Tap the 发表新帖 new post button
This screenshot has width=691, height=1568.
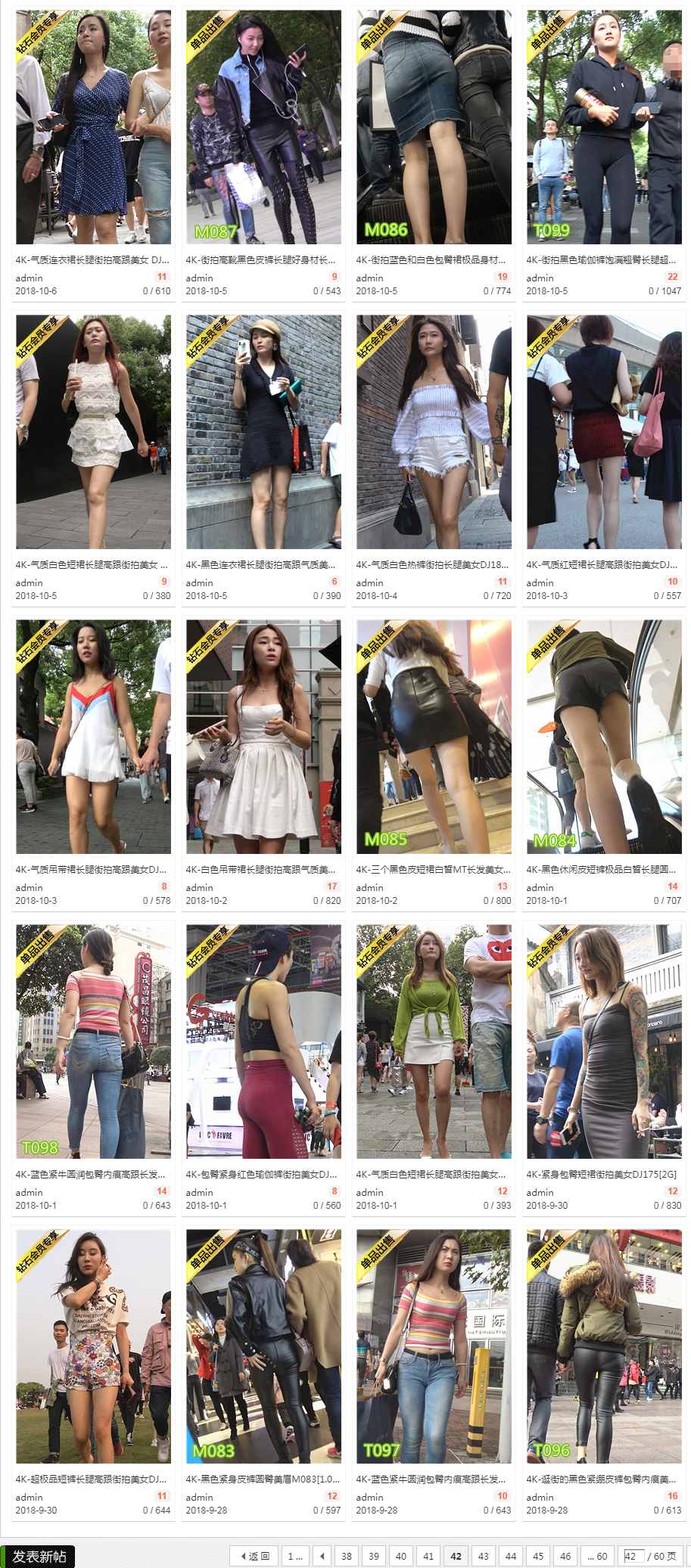click(38, 1556)
